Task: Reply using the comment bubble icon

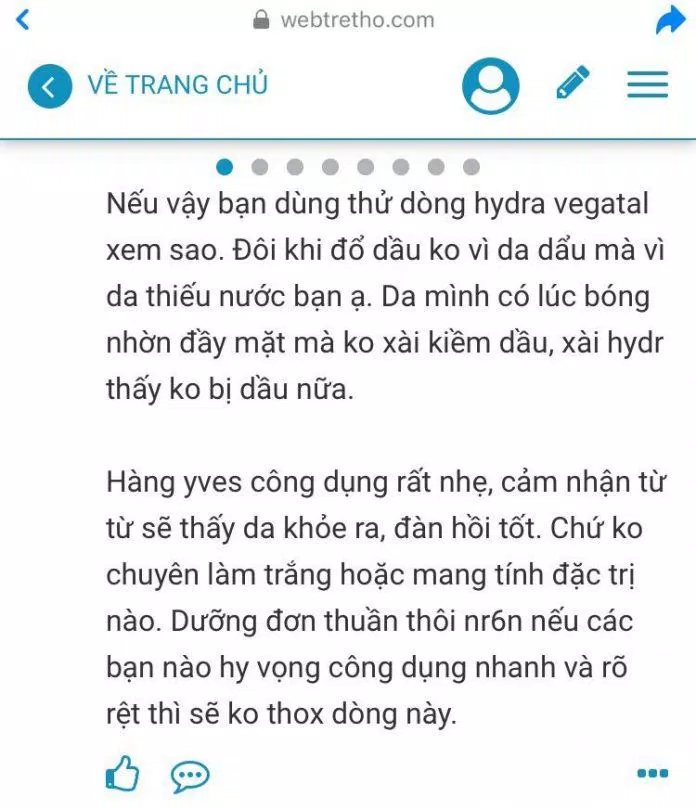Action: (x=189, y=775)
